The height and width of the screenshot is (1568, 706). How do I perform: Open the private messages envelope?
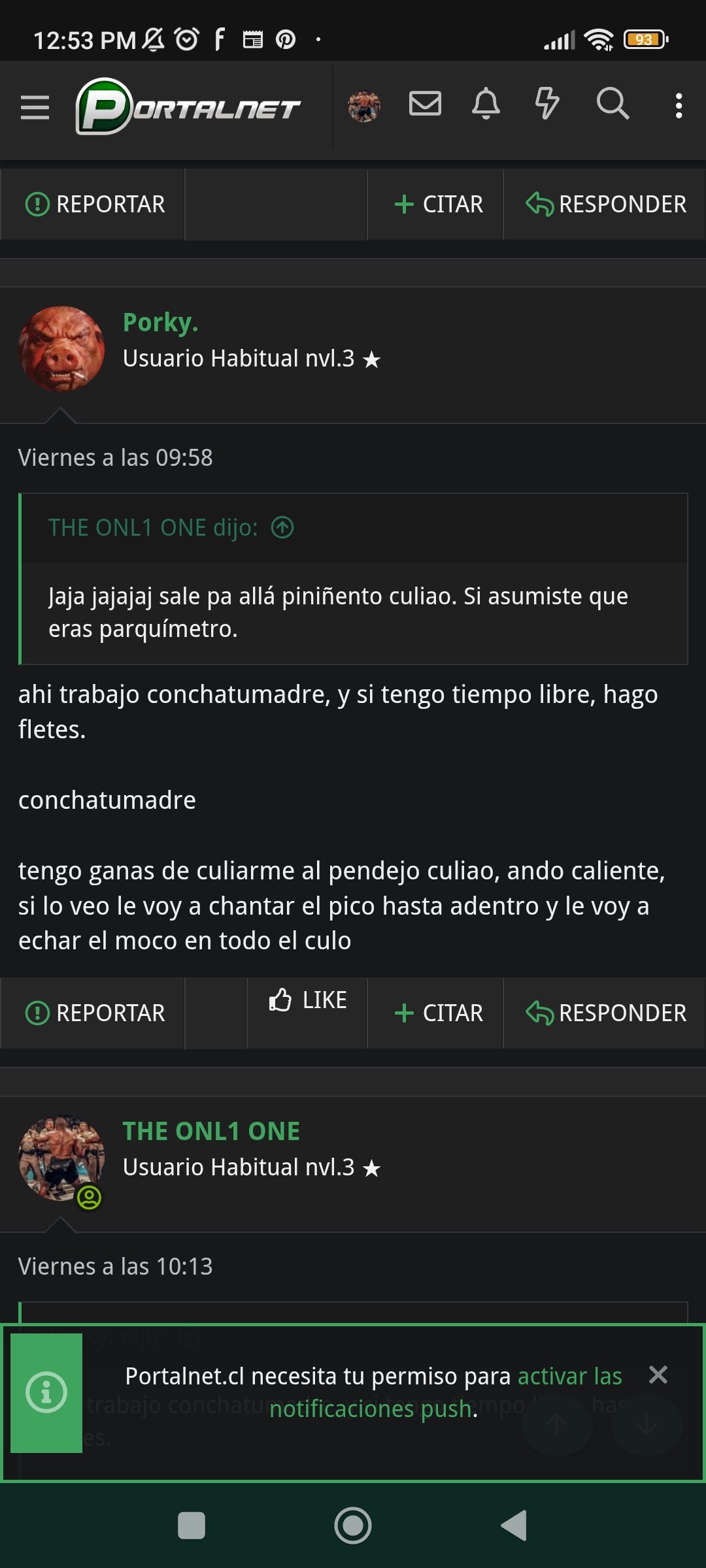tap(425, 104)
